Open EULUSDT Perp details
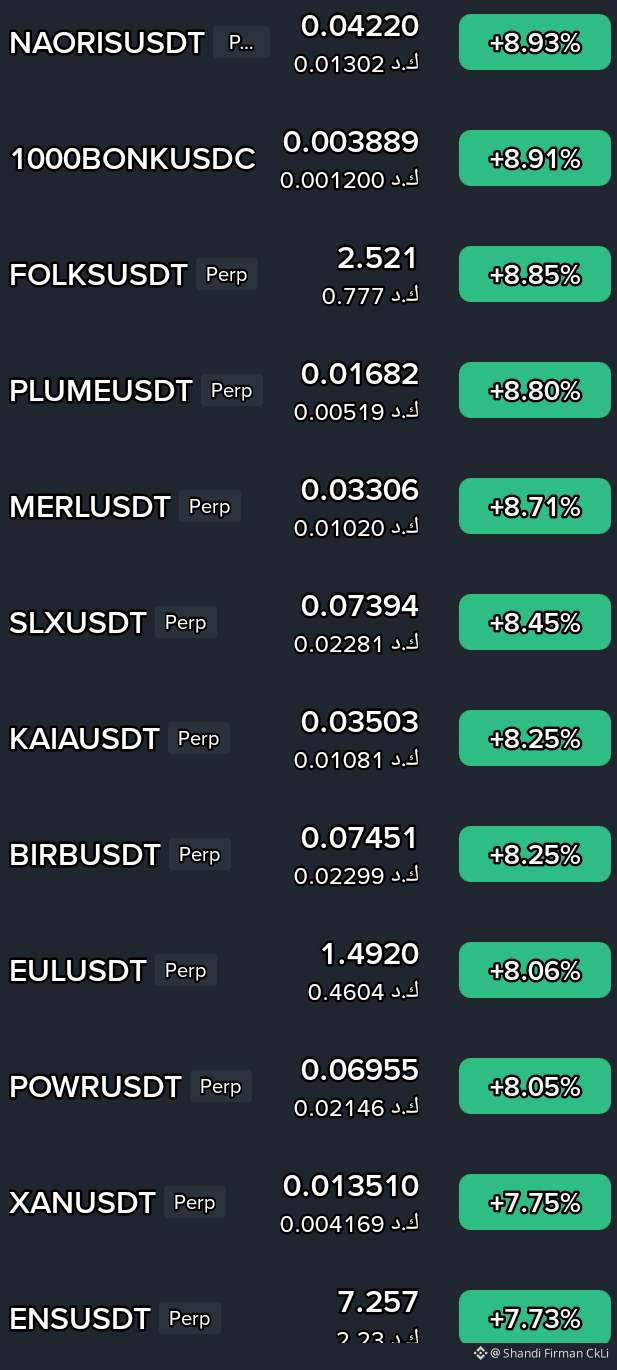This screenshot has width=617, height=1370. click(308, 971)
